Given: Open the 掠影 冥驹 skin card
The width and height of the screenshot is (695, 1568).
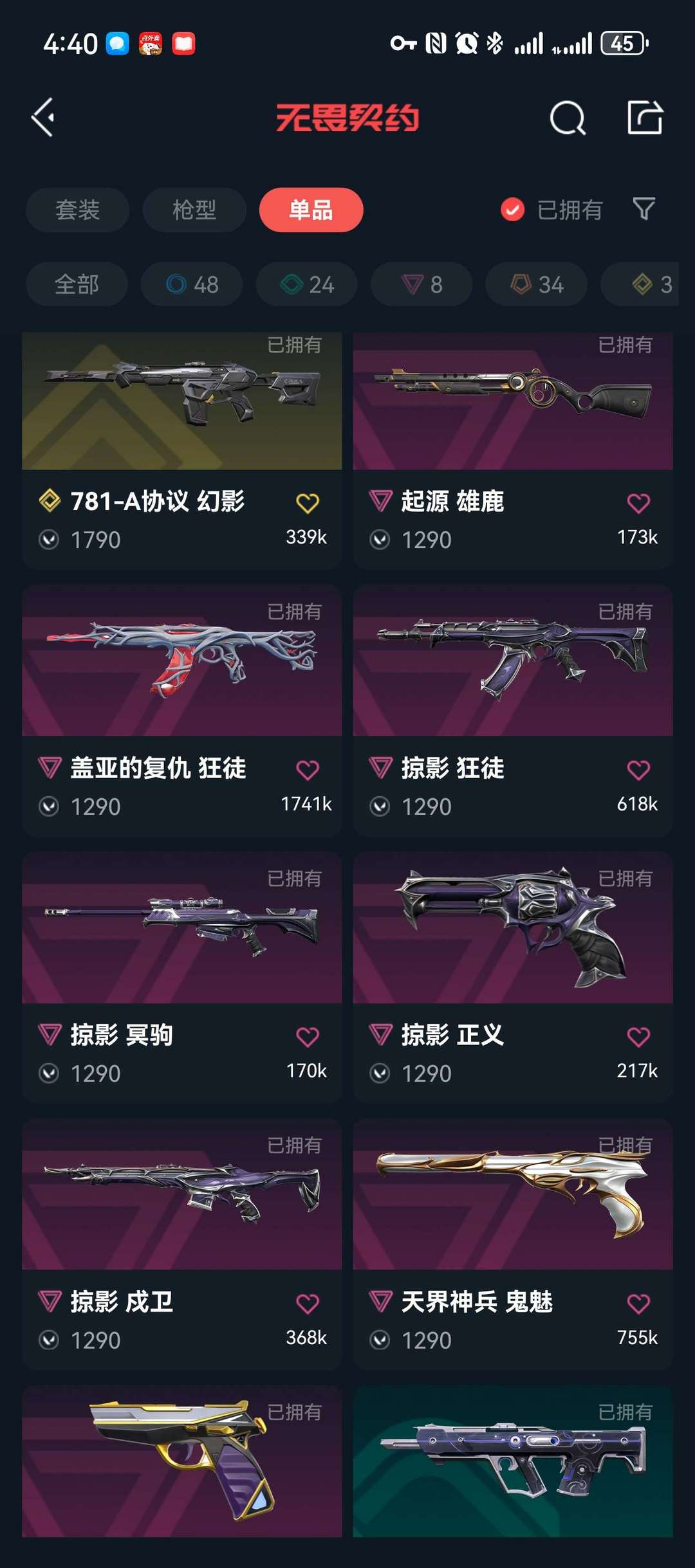Looking at the screenshot, I should pyautogui.click(x=182, y=977).
